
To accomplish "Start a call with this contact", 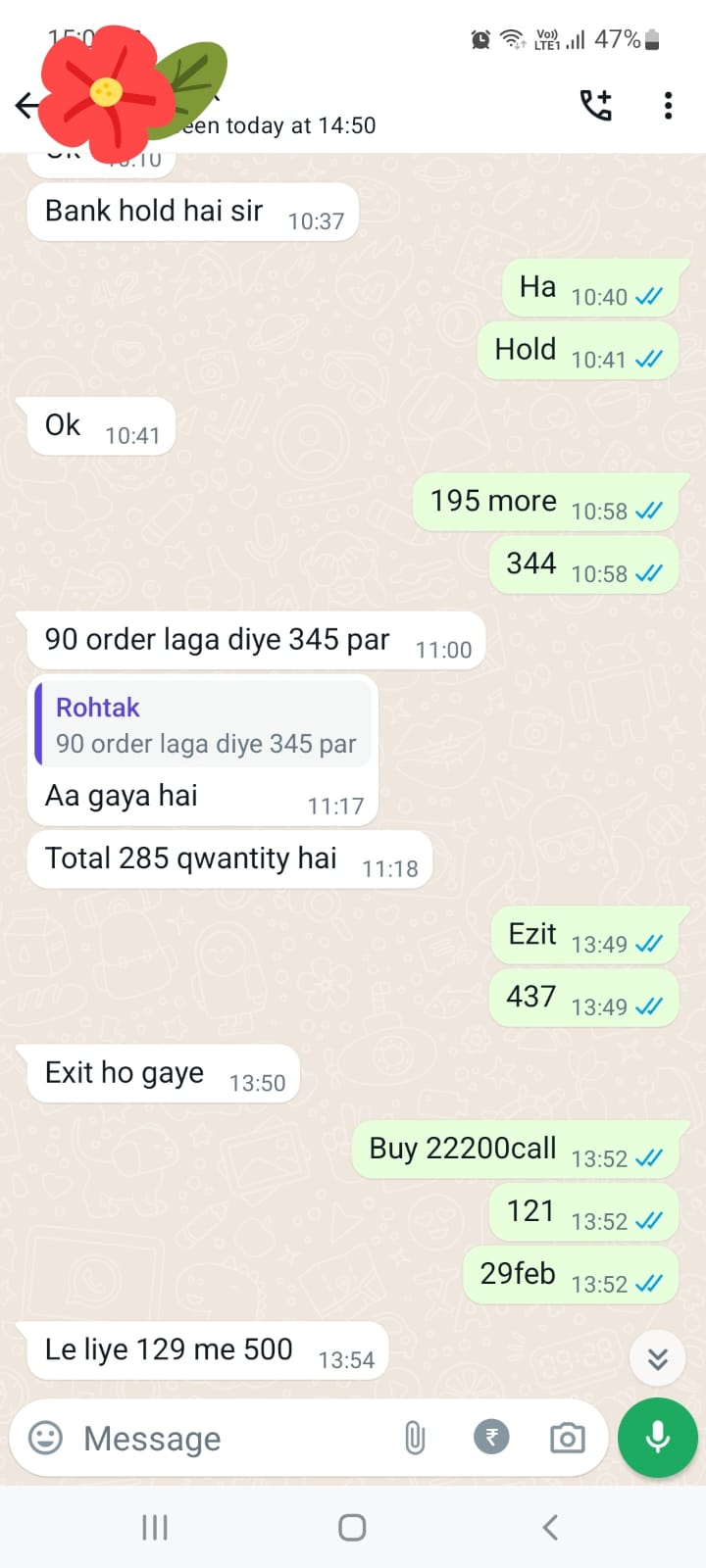I will click(595, 105).
